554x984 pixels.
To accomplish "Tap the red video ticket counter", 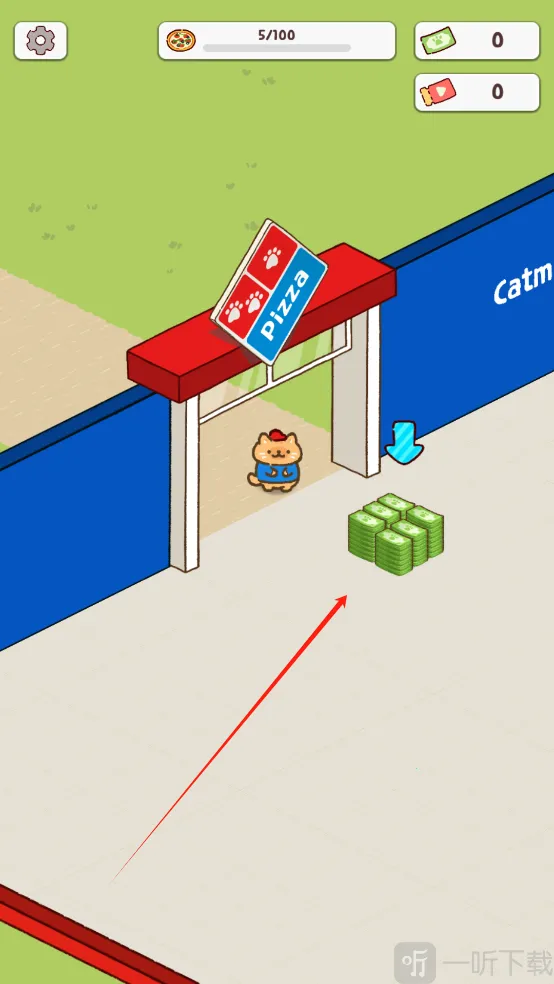I will [x=477, y=92].
